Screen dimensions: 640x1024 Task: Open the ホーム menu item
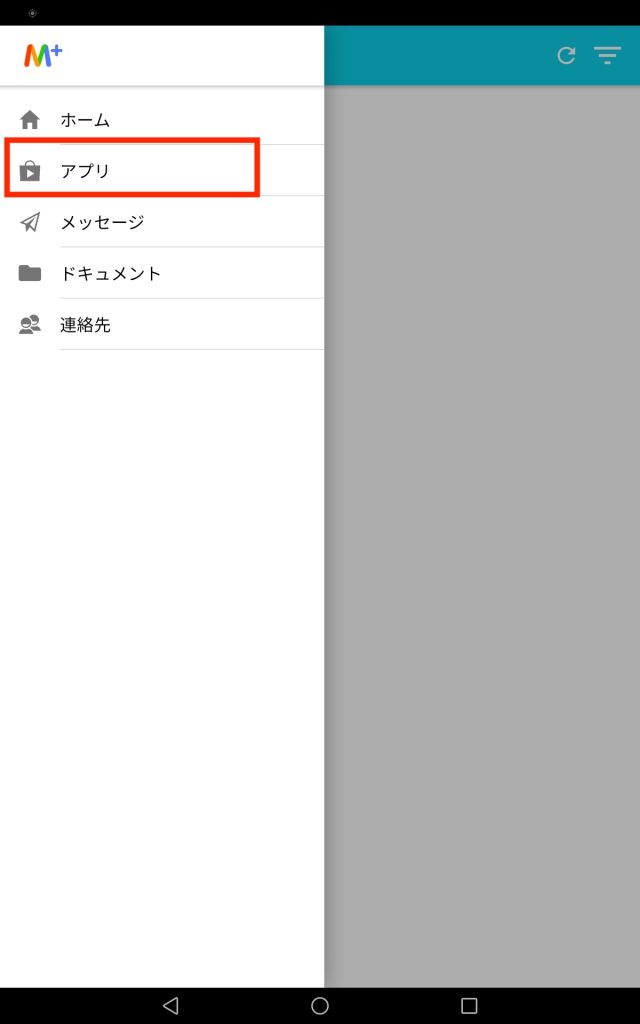click(x=162, y=120)
